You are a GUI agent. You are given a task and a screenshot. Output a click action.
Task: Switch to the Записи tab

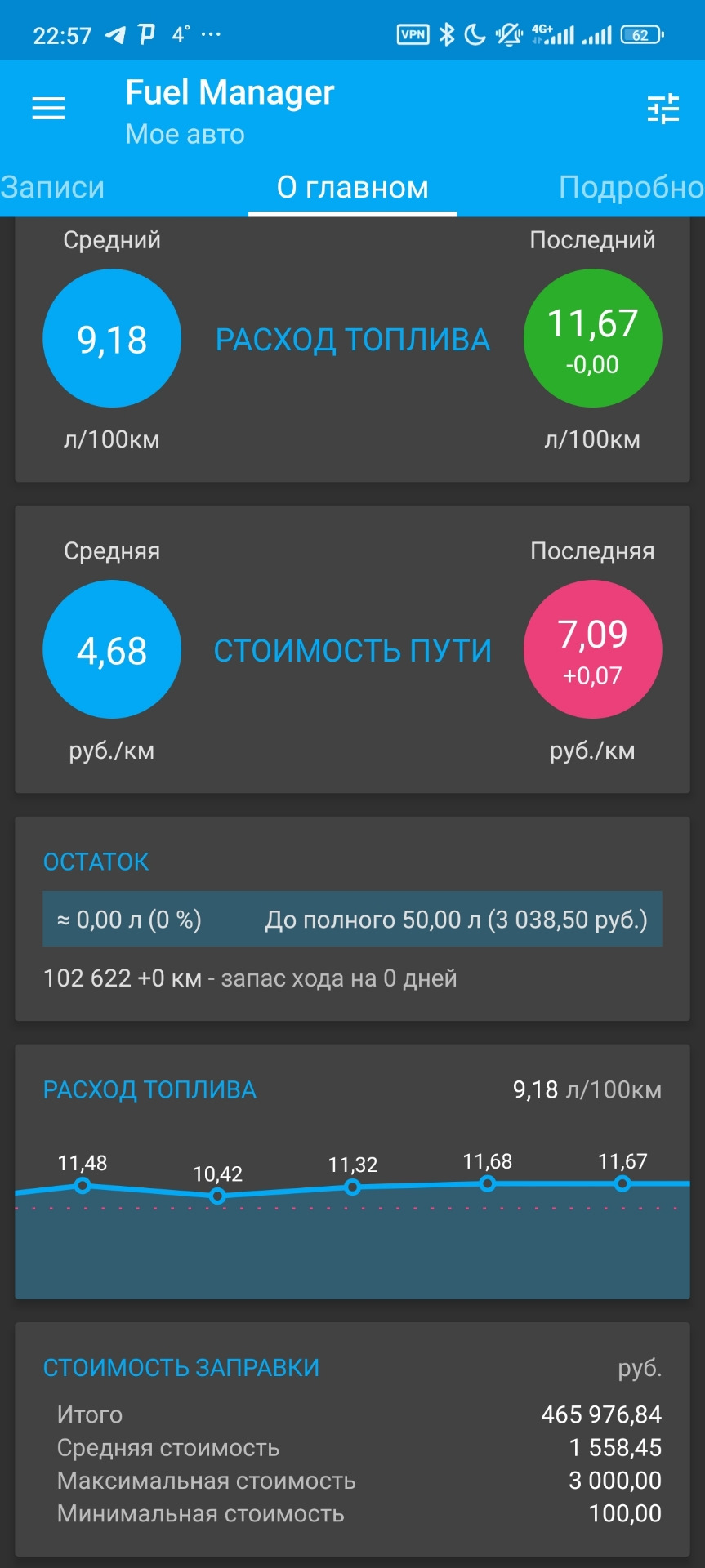(53, 188)
